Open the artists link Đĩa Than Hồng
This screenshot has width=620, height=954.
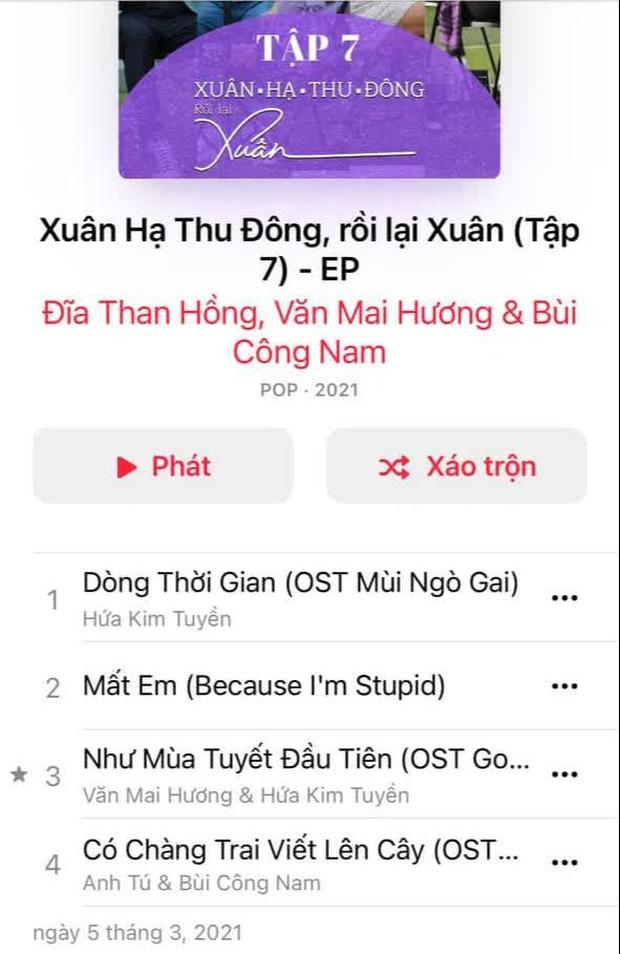pyautogui.click(x=309, y=332)
